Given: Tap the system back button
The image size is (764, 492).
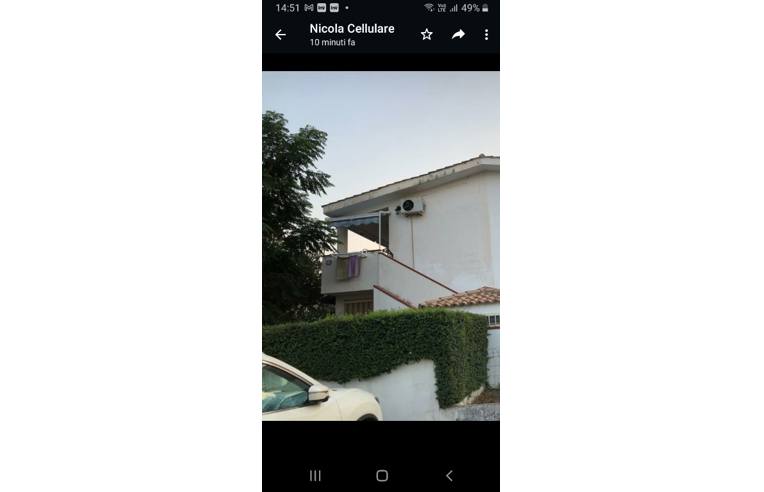Looking at the screenshot, I should point(449,476).
